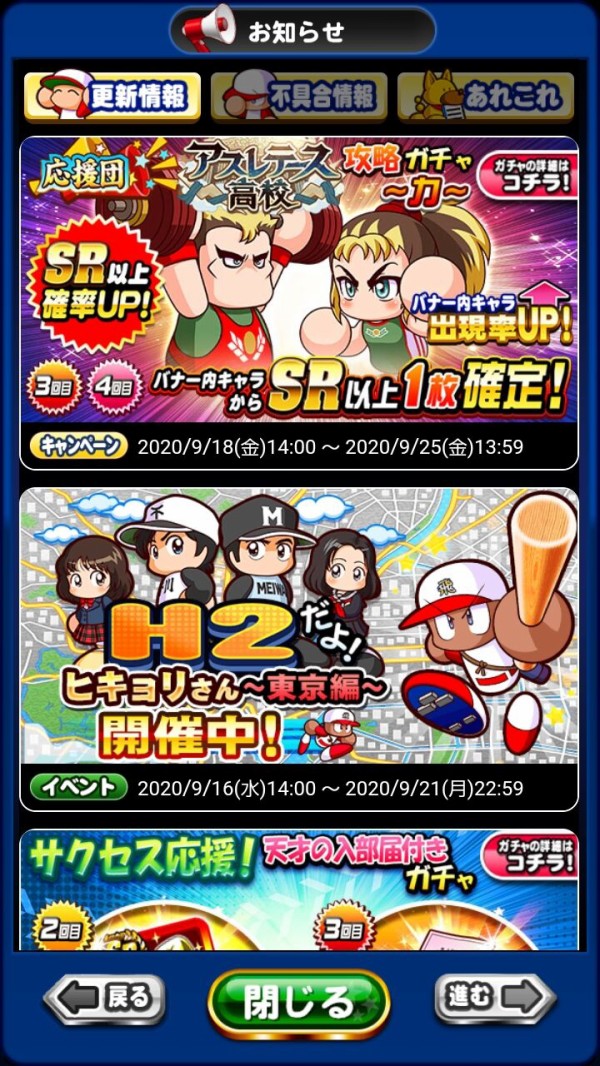Open the アスレテース高校 攻略ガチャ banner
600x1066 pixels.
click(299, 280)
